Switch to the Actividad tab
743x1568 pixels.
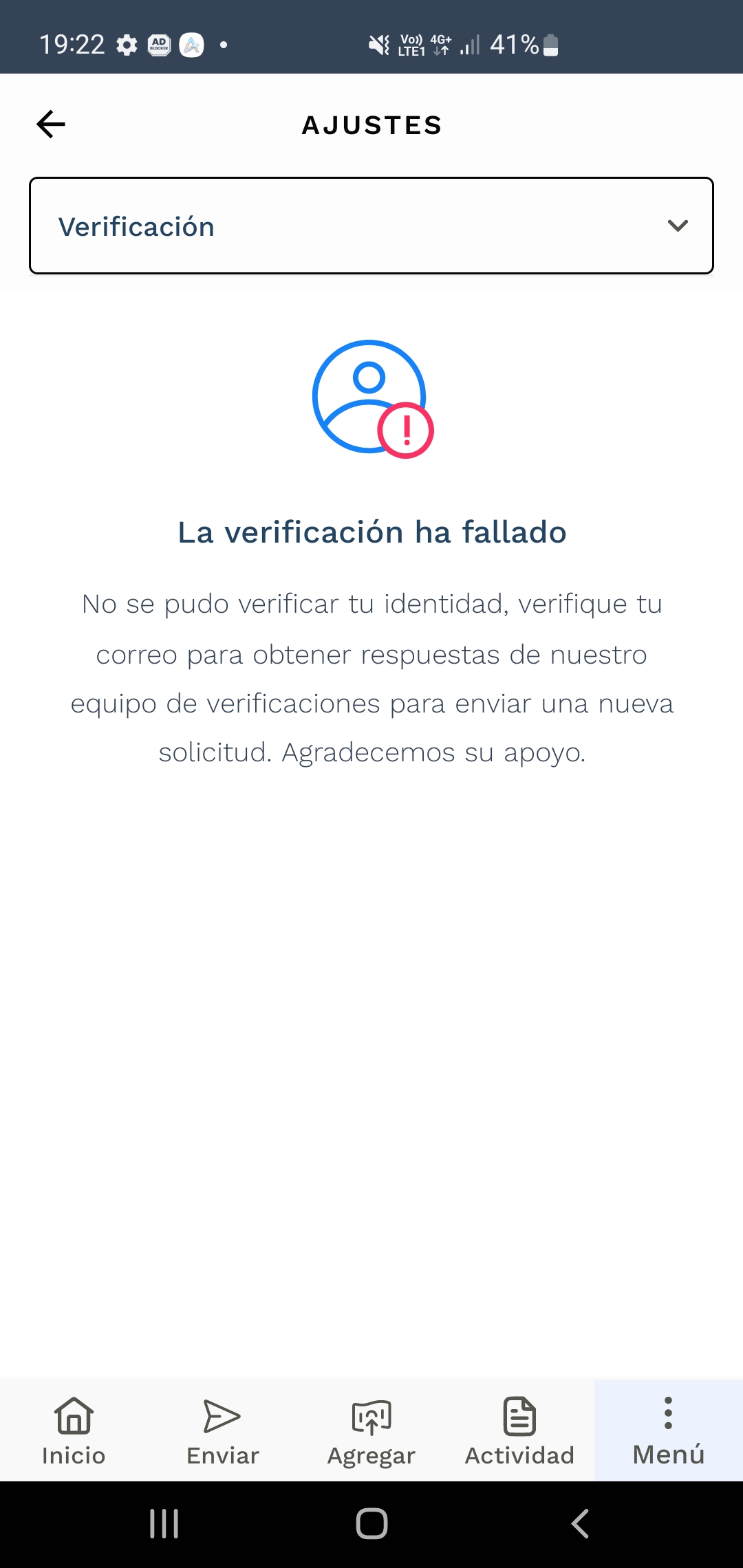coord(519,1431)
